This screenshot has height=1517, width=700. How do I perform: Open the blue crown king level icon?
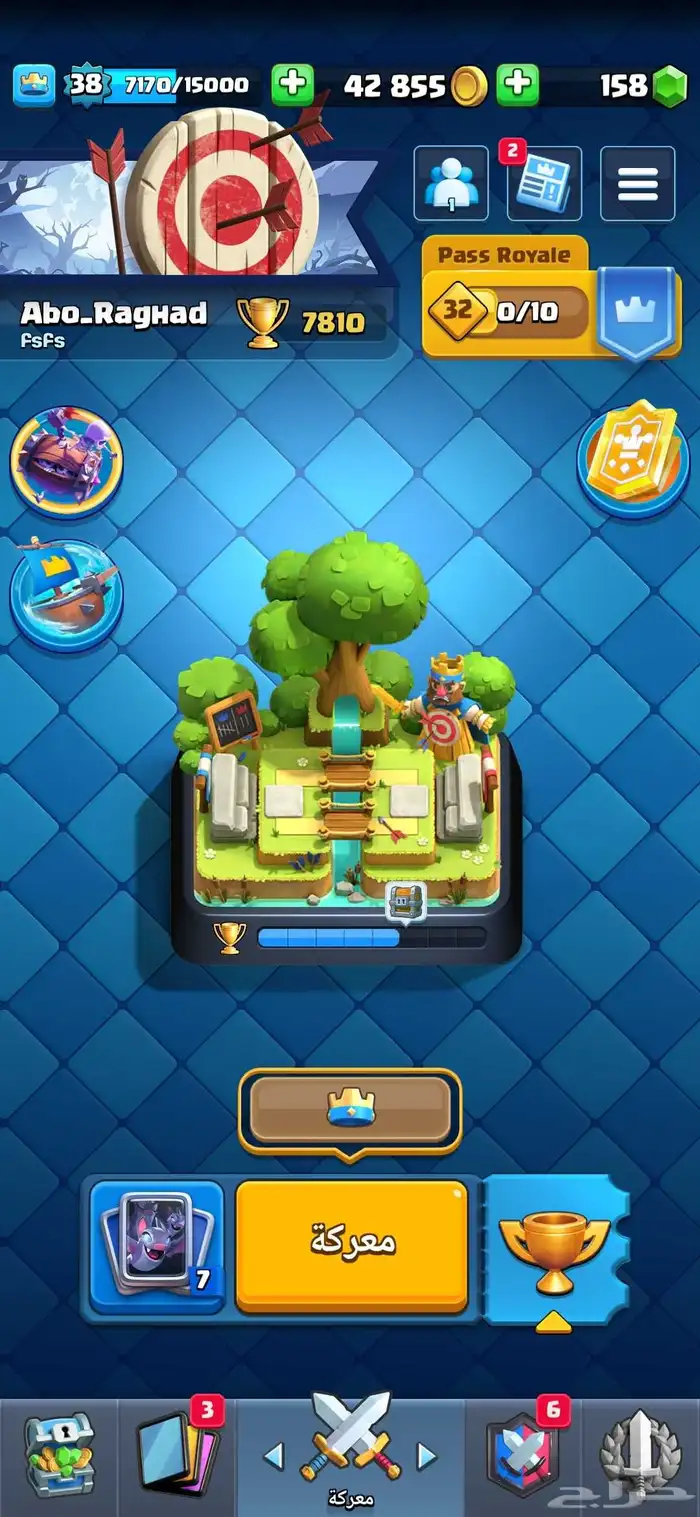[x=34, y=85]
